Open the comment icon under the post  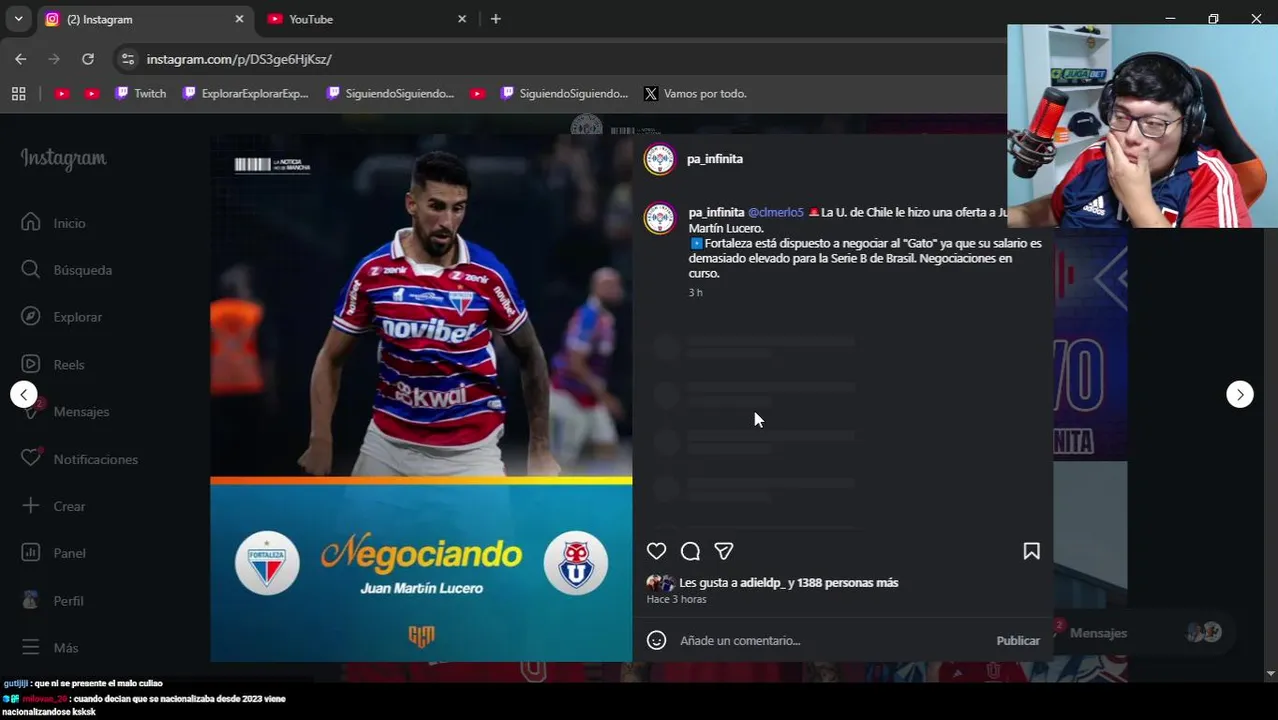(x=690, y=551)
